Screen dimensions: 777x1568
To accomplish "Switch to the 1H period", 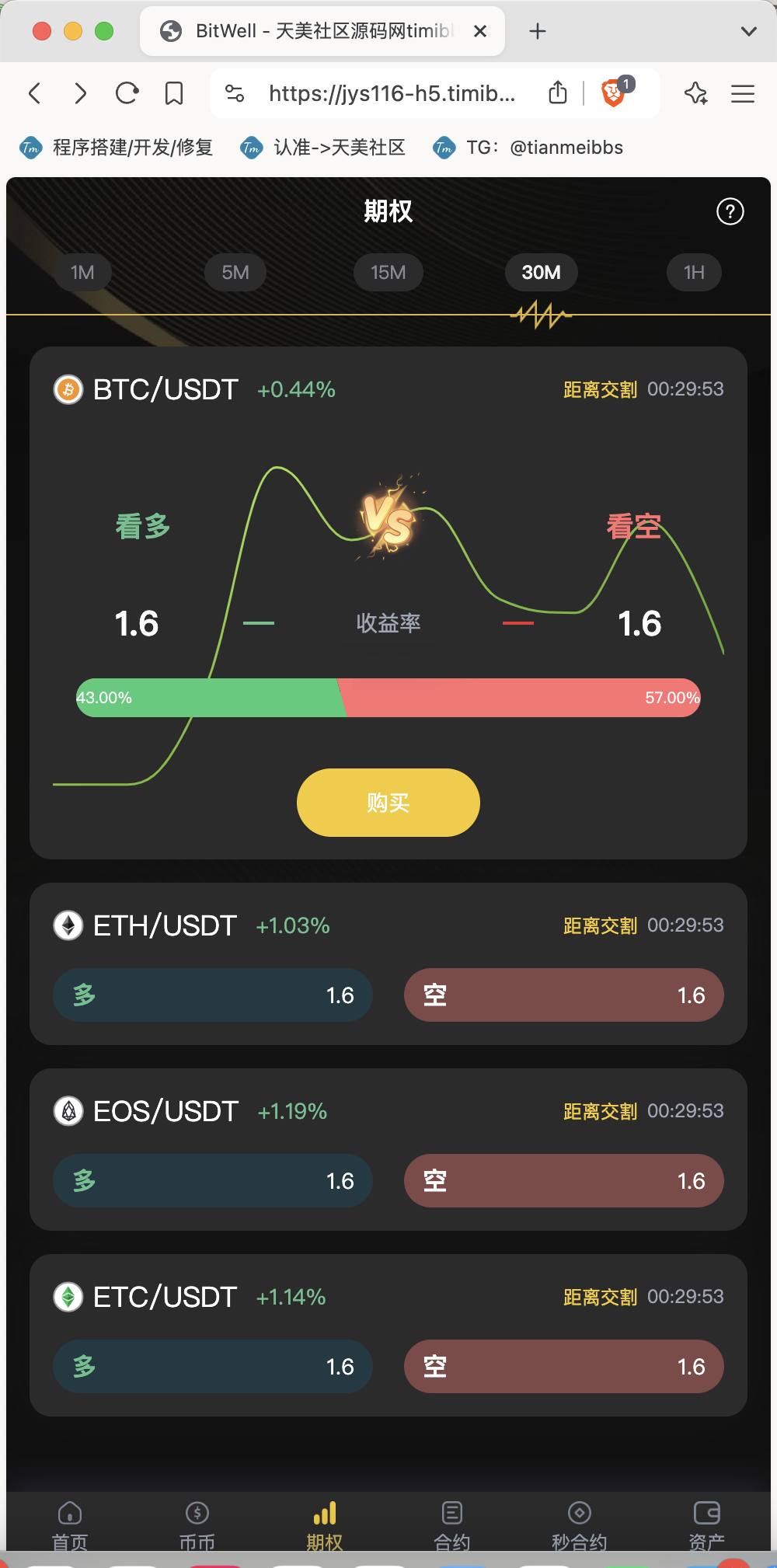I will coord(694,273).
